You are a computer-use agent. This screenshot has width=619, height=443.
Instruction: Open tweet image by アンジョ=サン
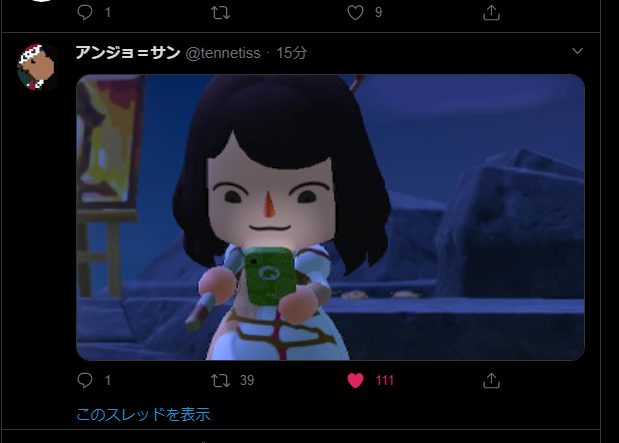(330, 217)
